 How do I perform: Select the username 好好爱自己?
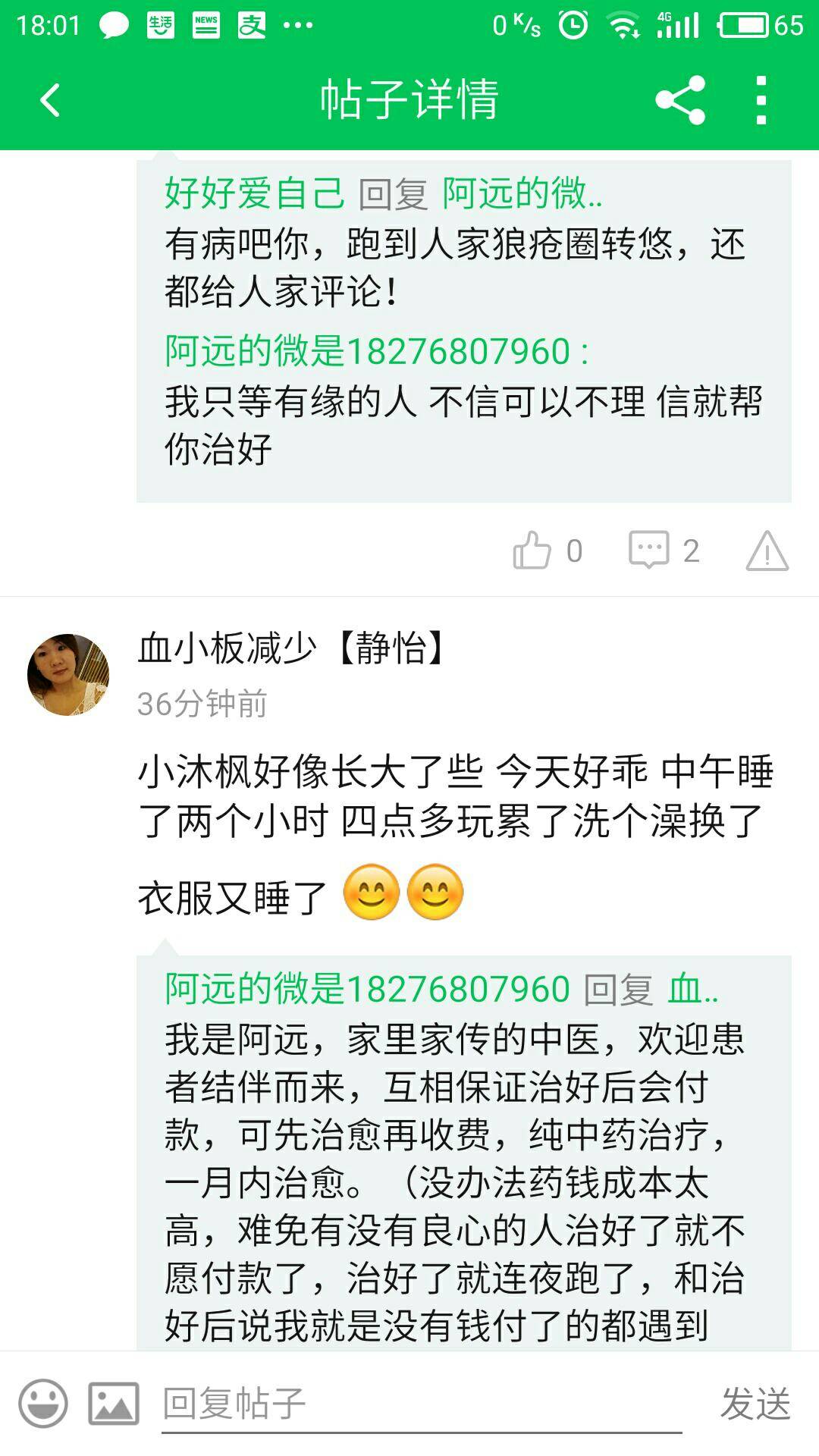(x=250, y=195)
